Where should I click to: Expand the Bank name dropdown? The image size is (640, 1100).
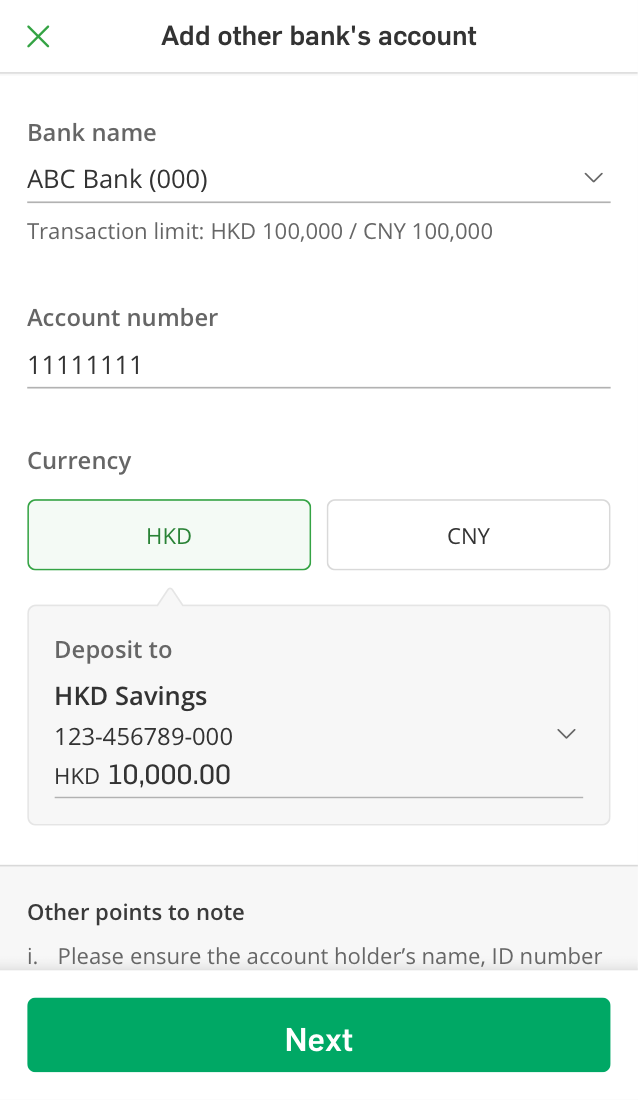pos(593,179)
